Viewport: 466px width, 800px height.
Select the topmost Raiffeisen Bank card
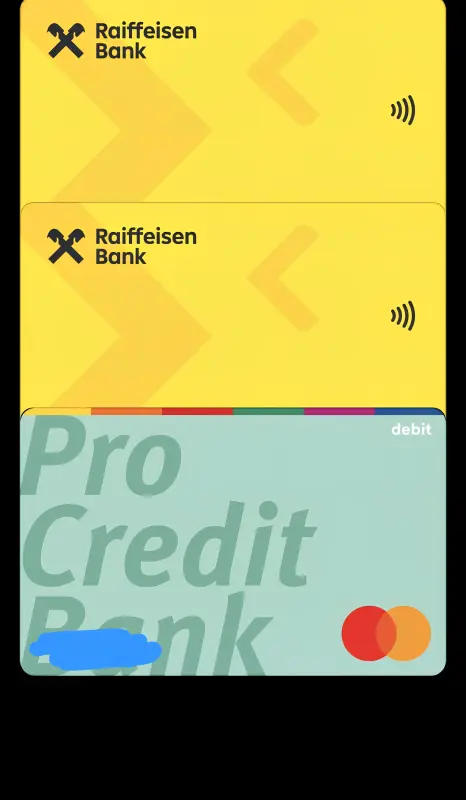pos(233,101)
